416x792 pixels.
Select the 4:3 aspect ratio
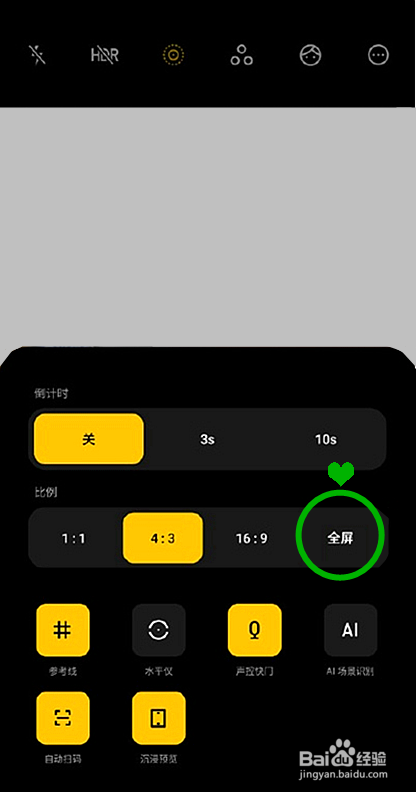click(x=163, y=538)
